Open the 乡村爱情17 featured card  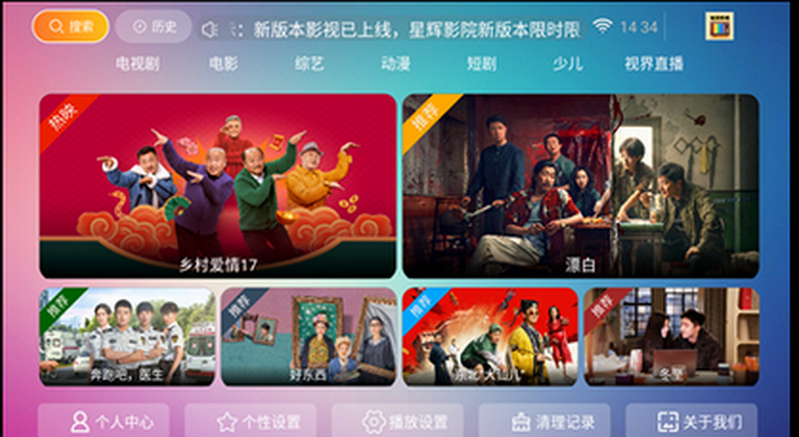tap(218, 186)
